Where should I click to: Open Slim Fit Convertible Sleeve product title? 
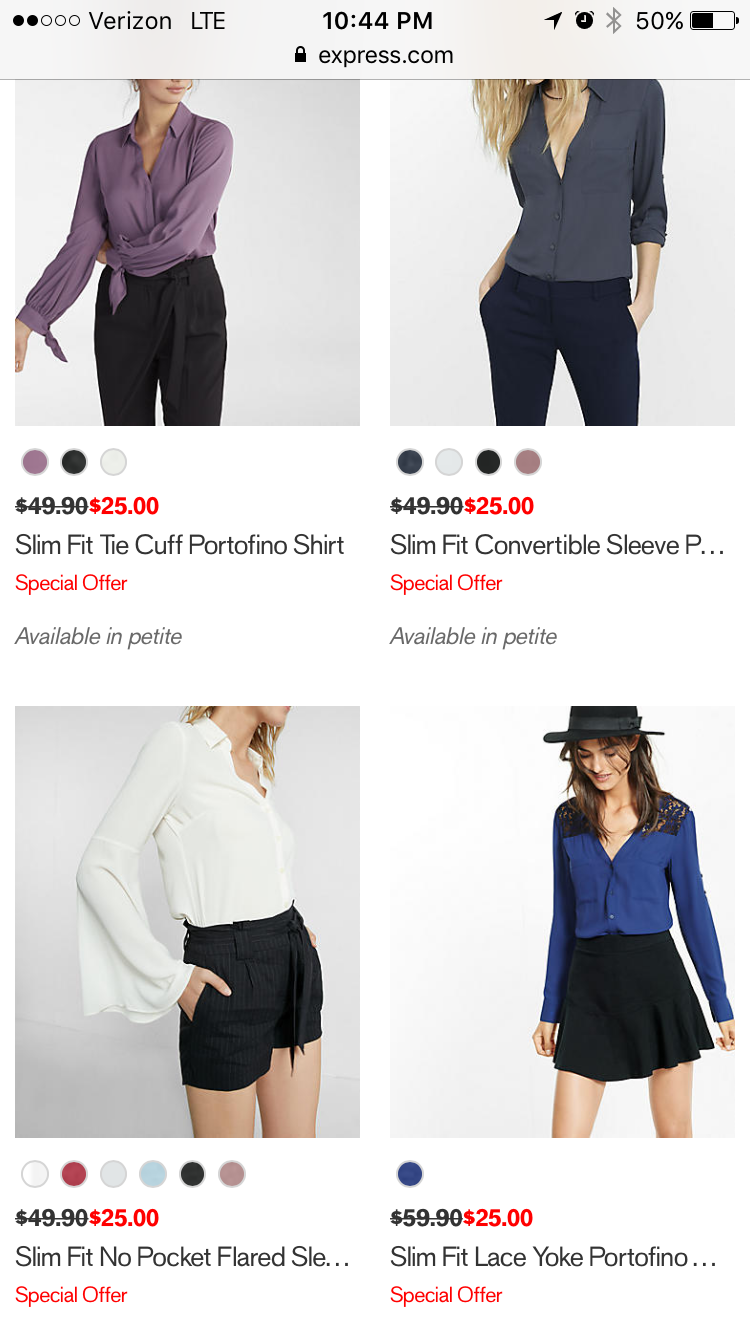pos(557,545)
